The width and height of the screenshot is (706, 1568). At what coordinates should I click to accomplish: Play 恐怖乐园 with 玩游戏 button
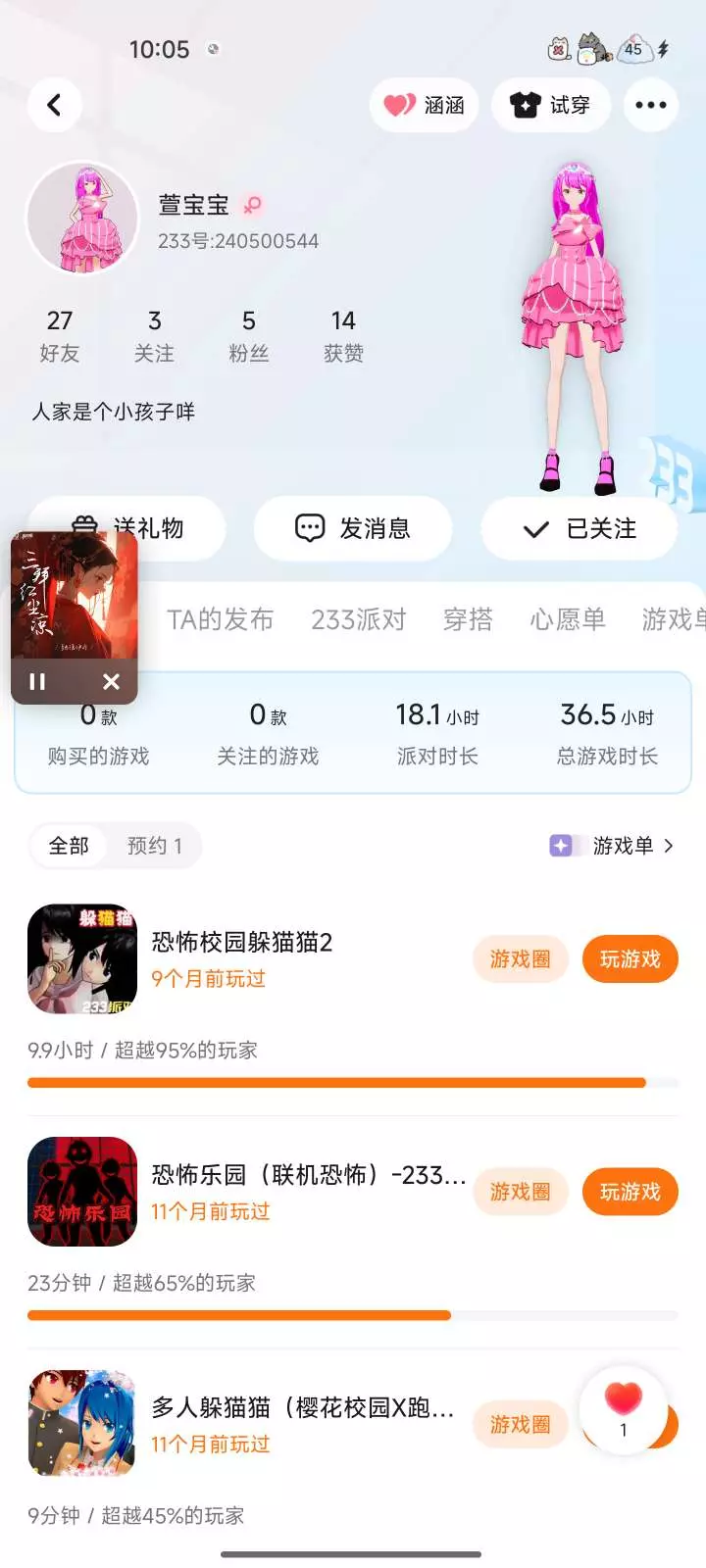point(630,1192)
